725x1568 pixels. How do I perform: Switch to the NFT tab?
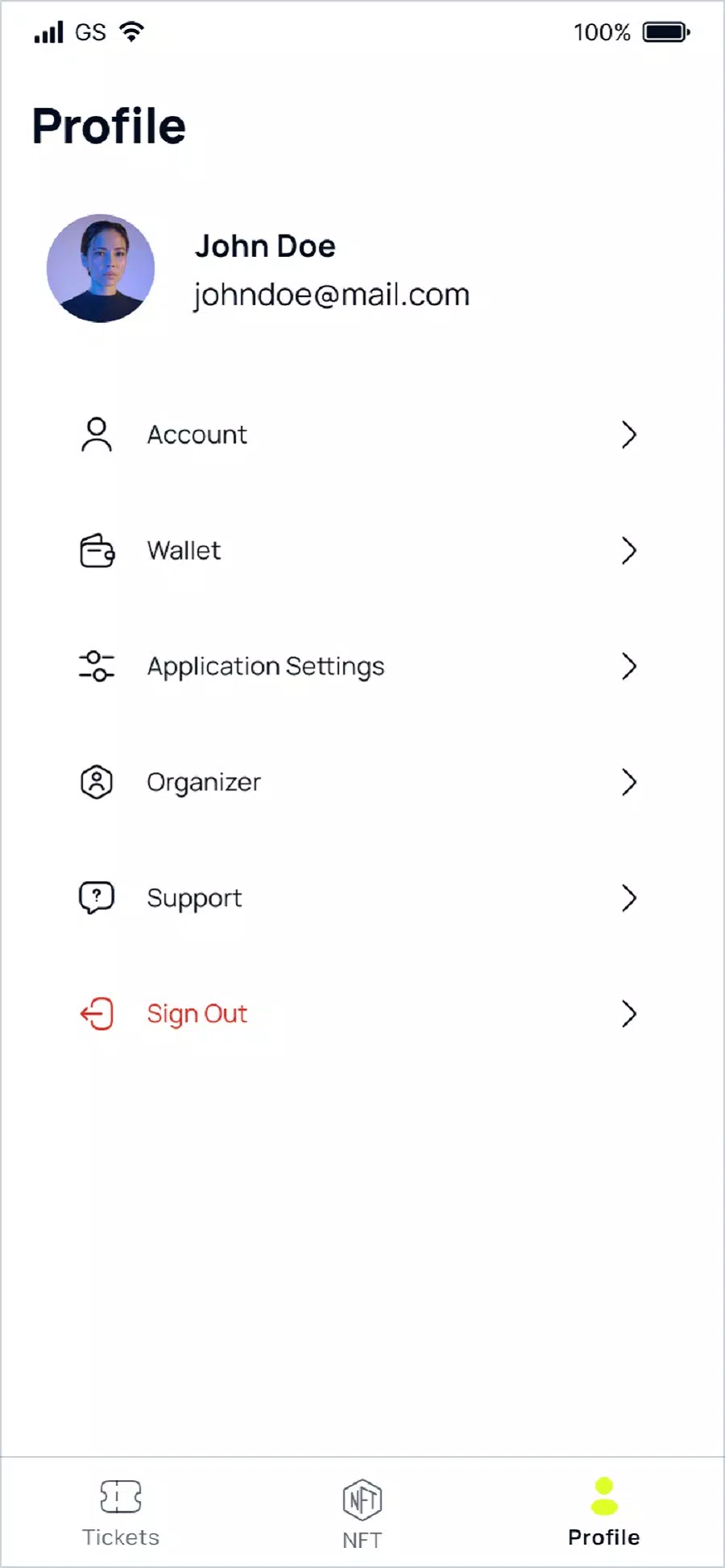(x=362, y=1513)
